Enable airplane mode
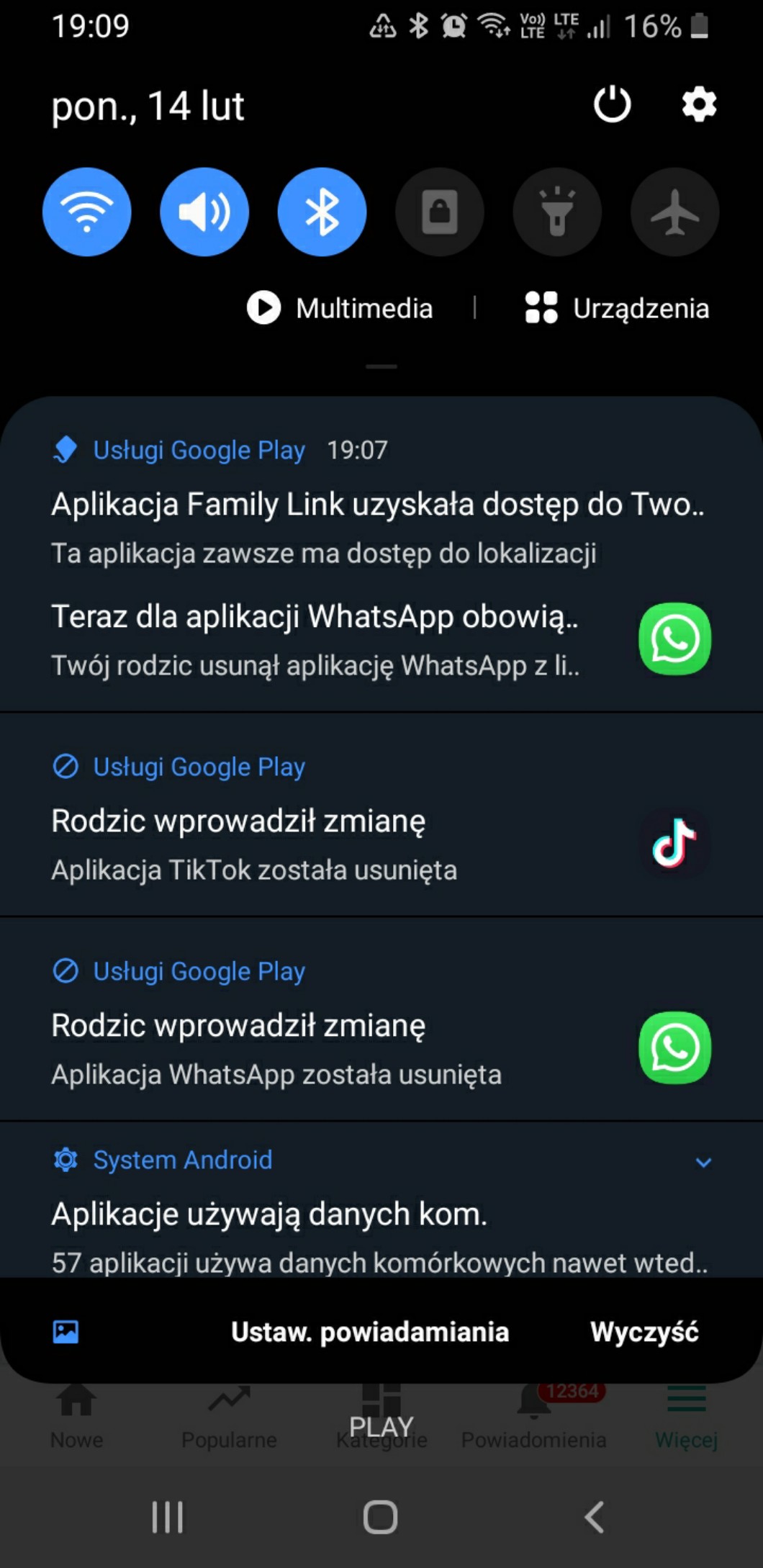This screenshot has width=763, height=1568. (x=674, y=212)
